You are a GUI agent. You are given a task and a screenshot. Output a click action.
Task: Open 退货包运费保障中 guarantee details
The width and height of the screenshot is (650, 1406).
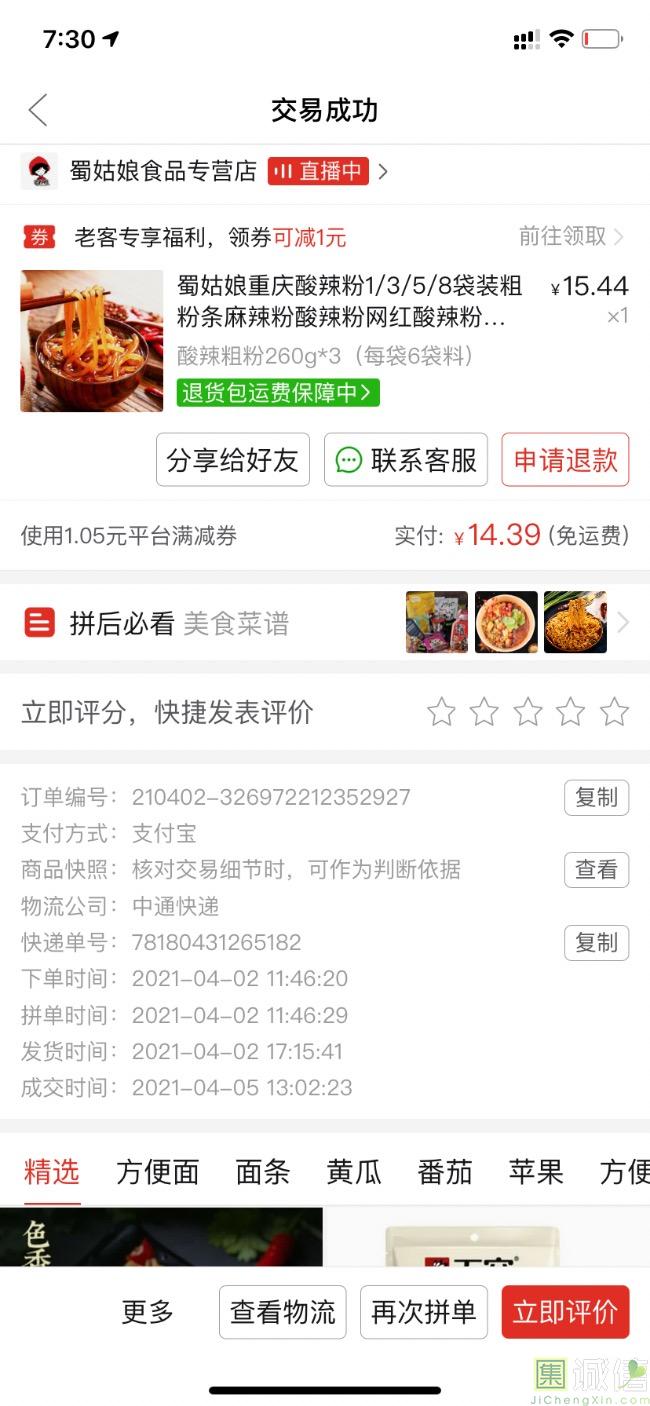pos(278,392)
